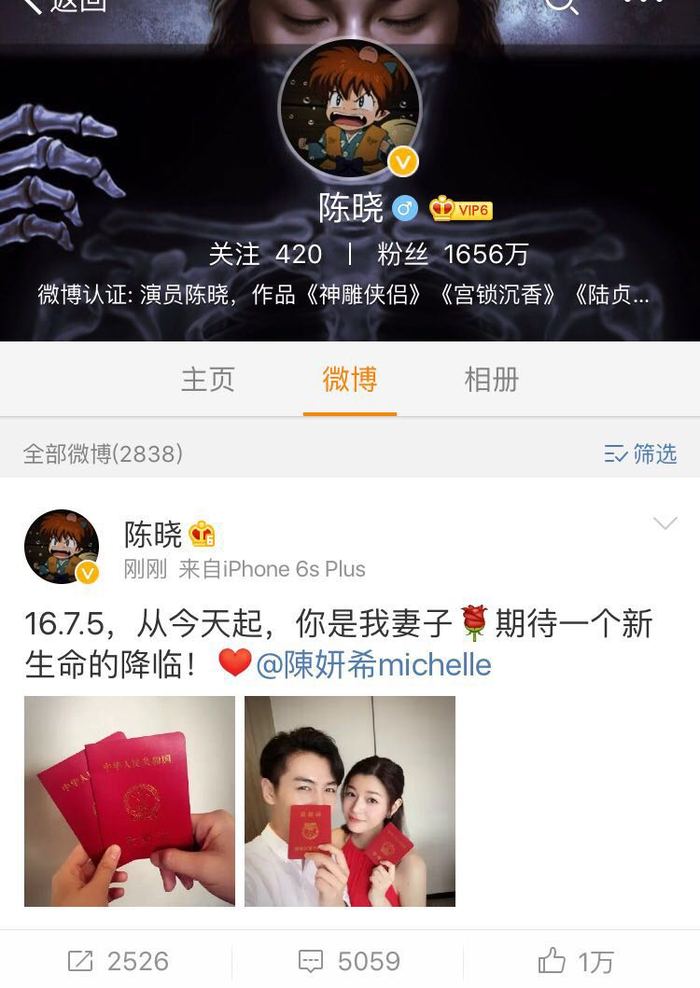
Task: Repost this Weibo with 2526 shares
Action: [x=117, y=961]
